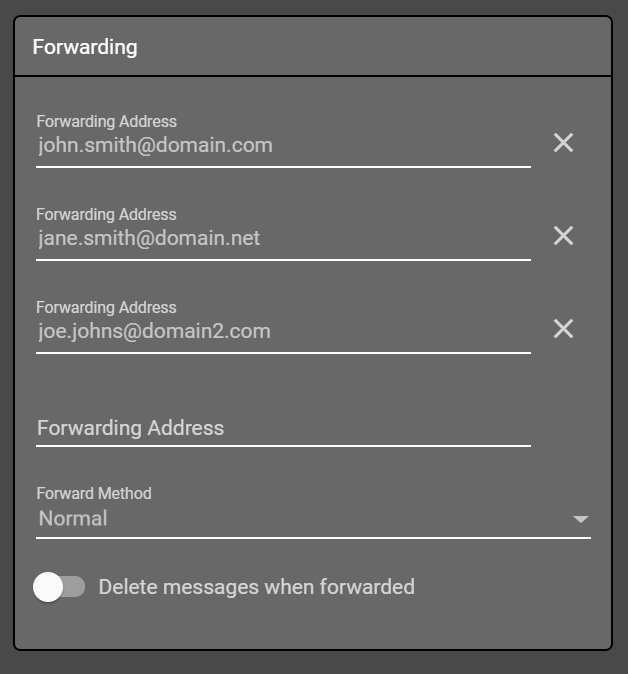The width and height of the screenshot is (628, 674).
Task: Remove joe.johns@domain2.com forwarding address
Action: coord(564,329)
